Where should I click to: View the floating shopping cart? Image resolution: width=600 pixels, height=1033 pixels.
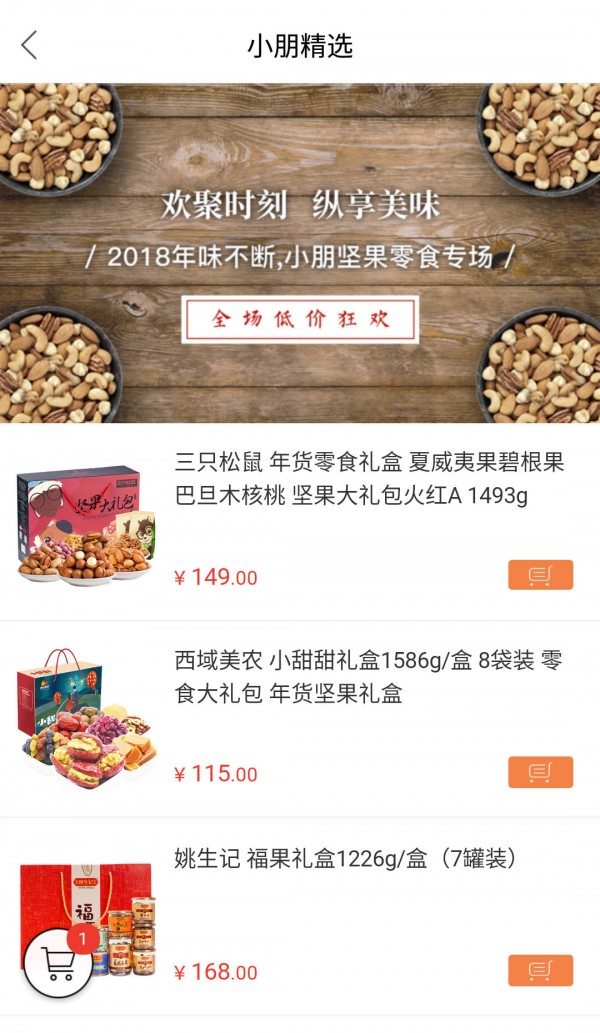click(59, 963)
